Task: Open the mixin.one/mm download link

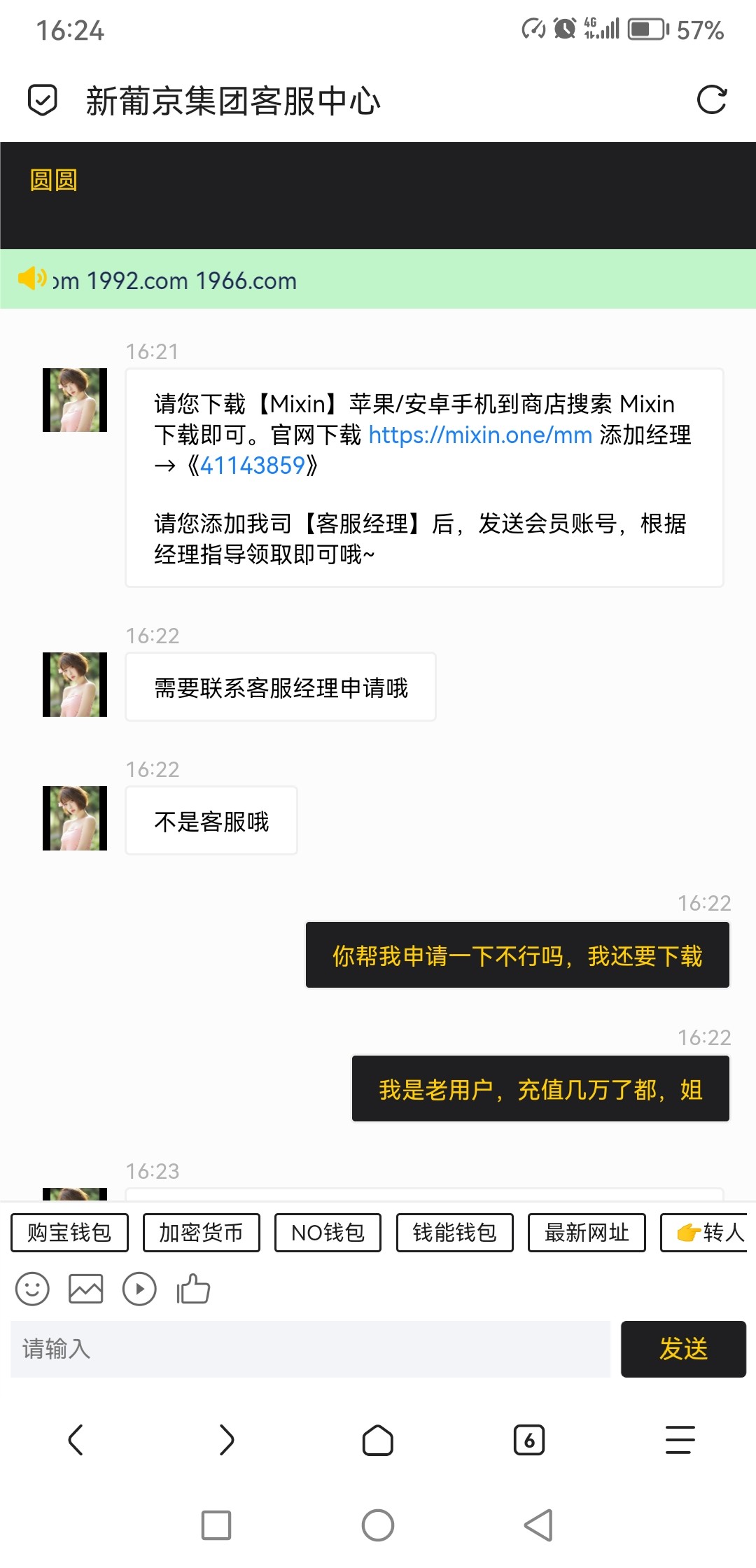Action: click(x=480, y=435)
